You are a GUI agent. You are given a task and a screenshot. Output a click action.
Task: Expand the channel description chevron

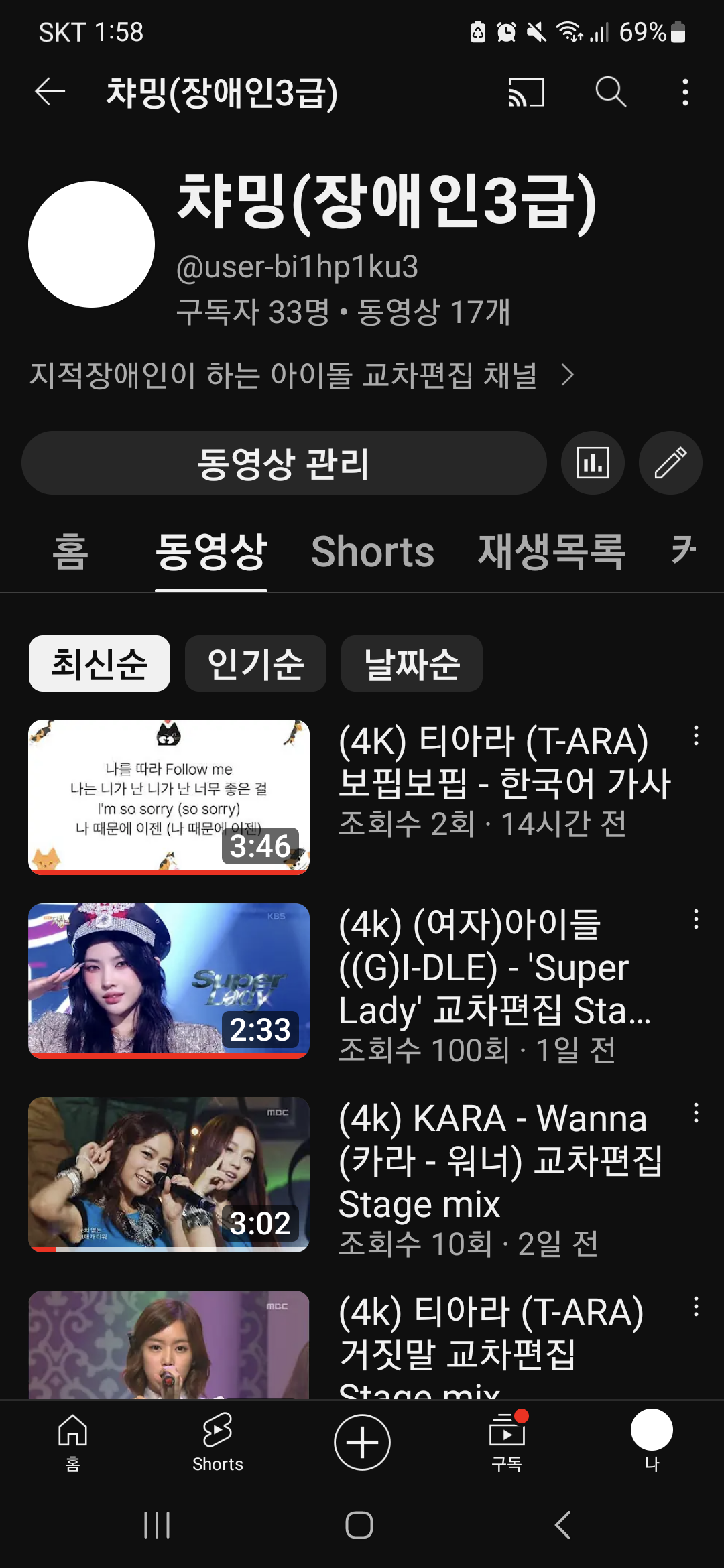pos(567,375)
